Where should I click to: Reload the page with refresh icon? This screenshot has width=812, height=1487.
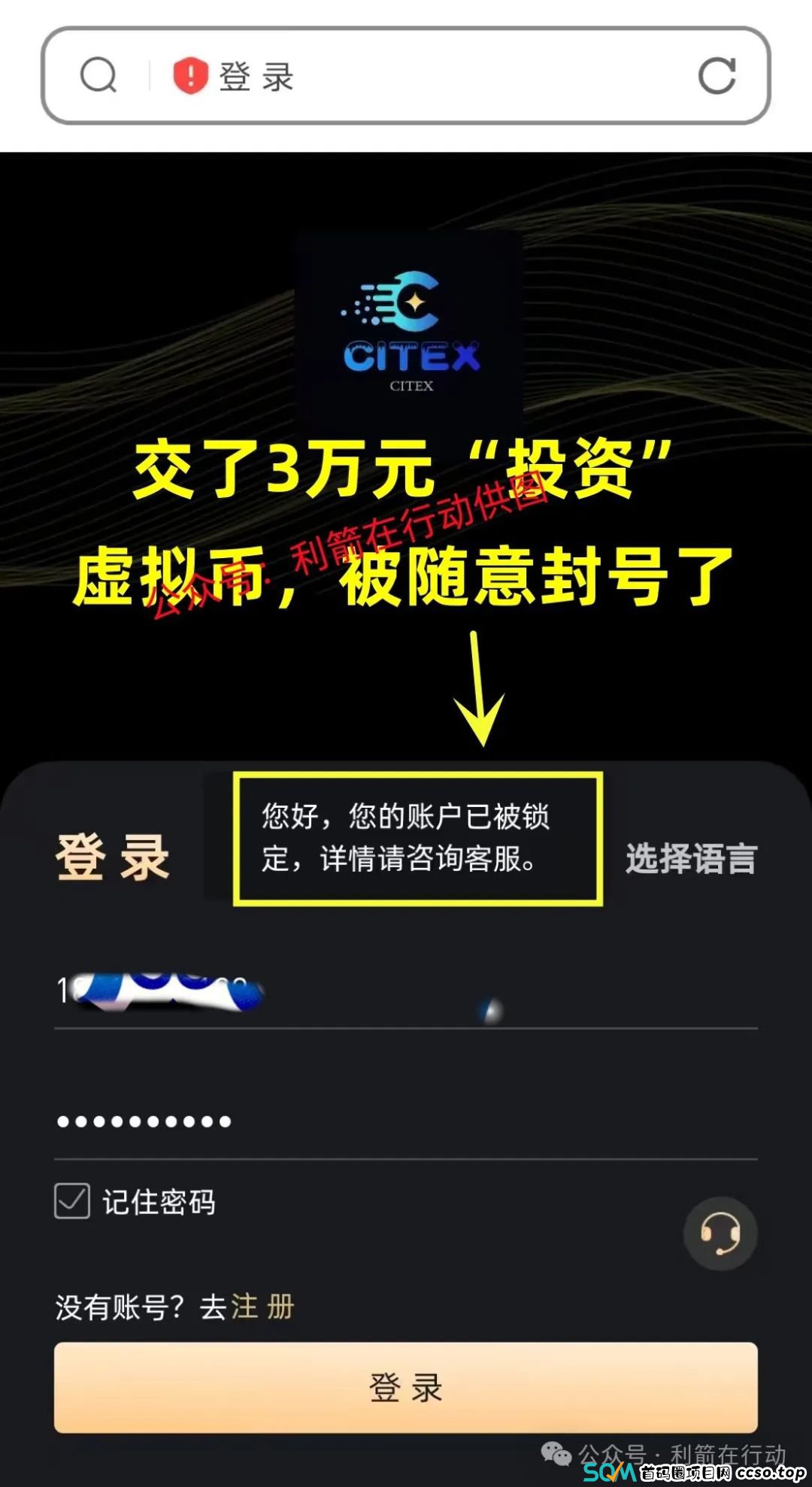pyautogui.click(x=717, y=75)
